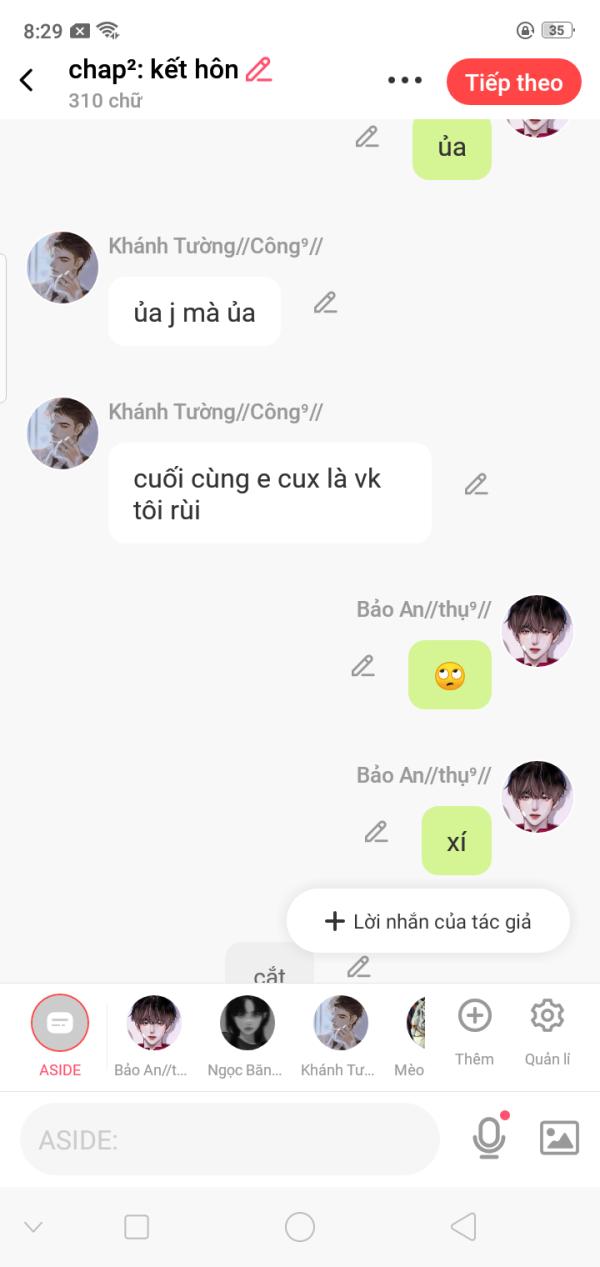Open Quản lí settings gear
600x1267 pixels.
coord(547,1030)
